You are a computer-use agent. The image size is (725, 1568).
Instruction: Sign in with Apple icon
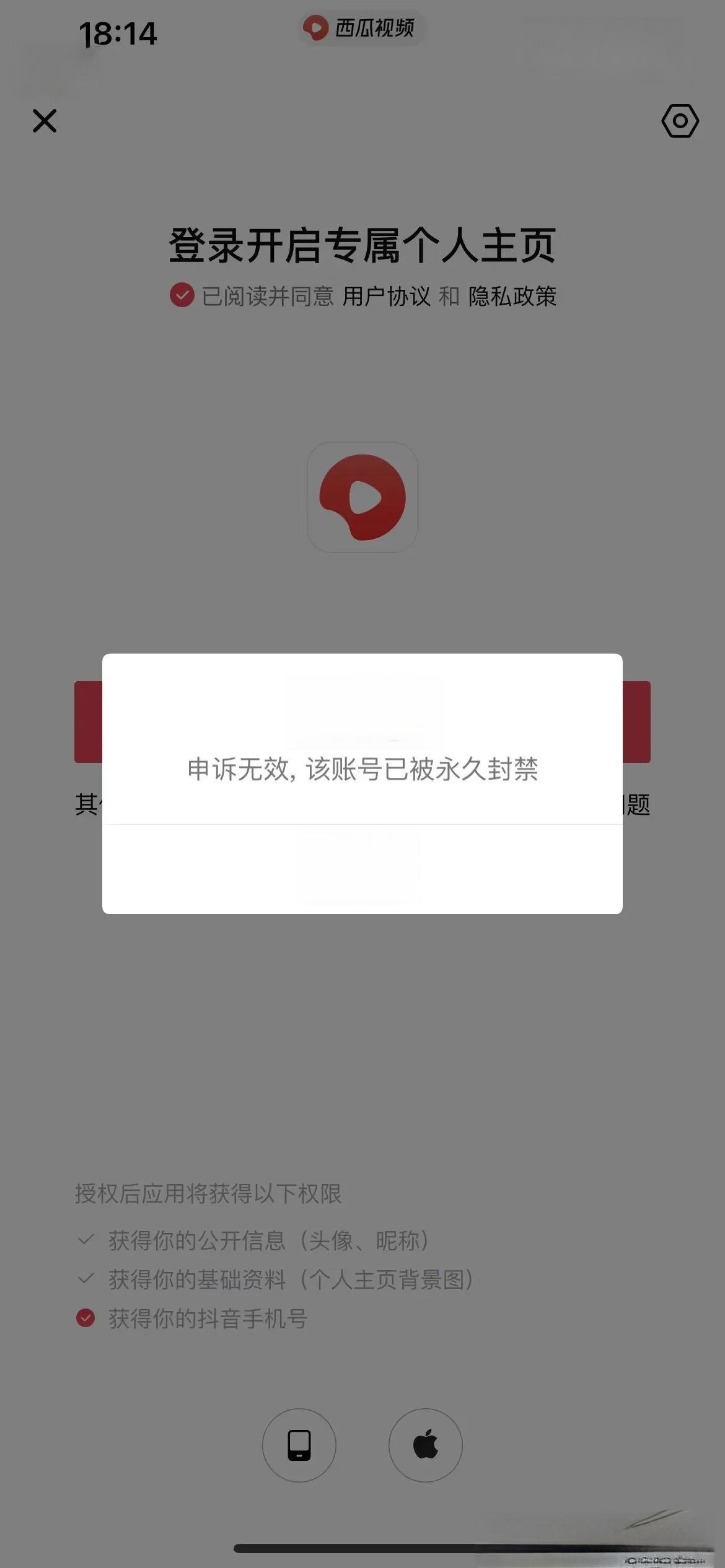click(426, 1445)
